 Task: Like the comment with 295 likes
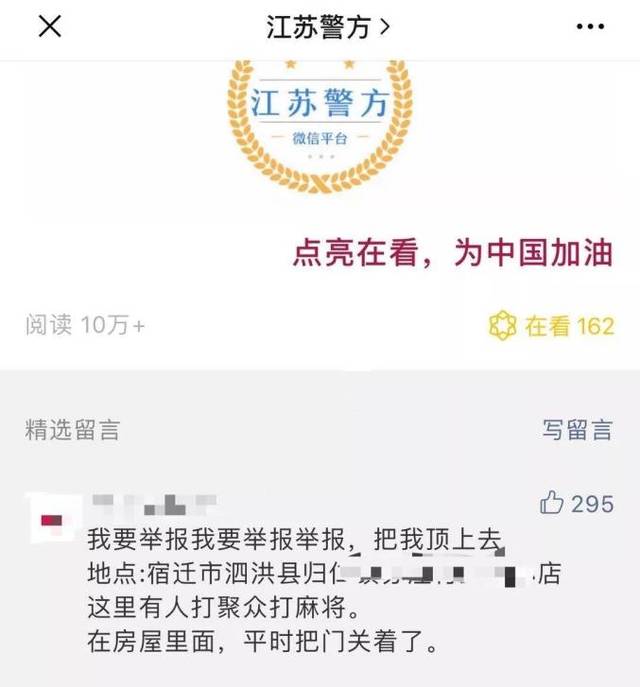click(576, 503)
